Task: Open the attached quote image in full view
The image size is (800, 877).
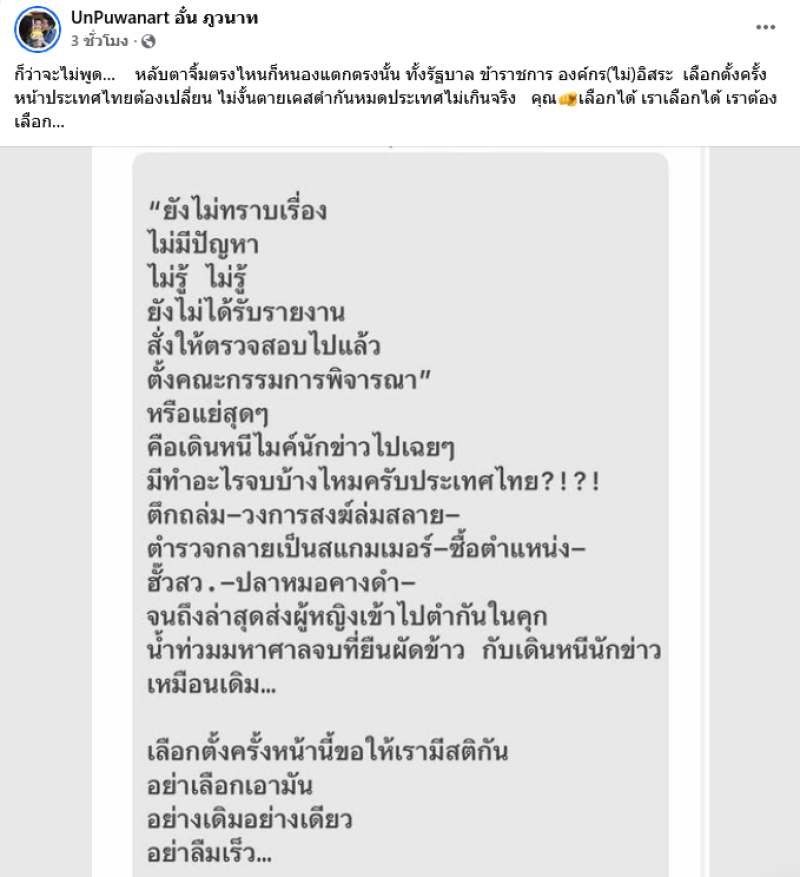Action: tap(400, 510)
